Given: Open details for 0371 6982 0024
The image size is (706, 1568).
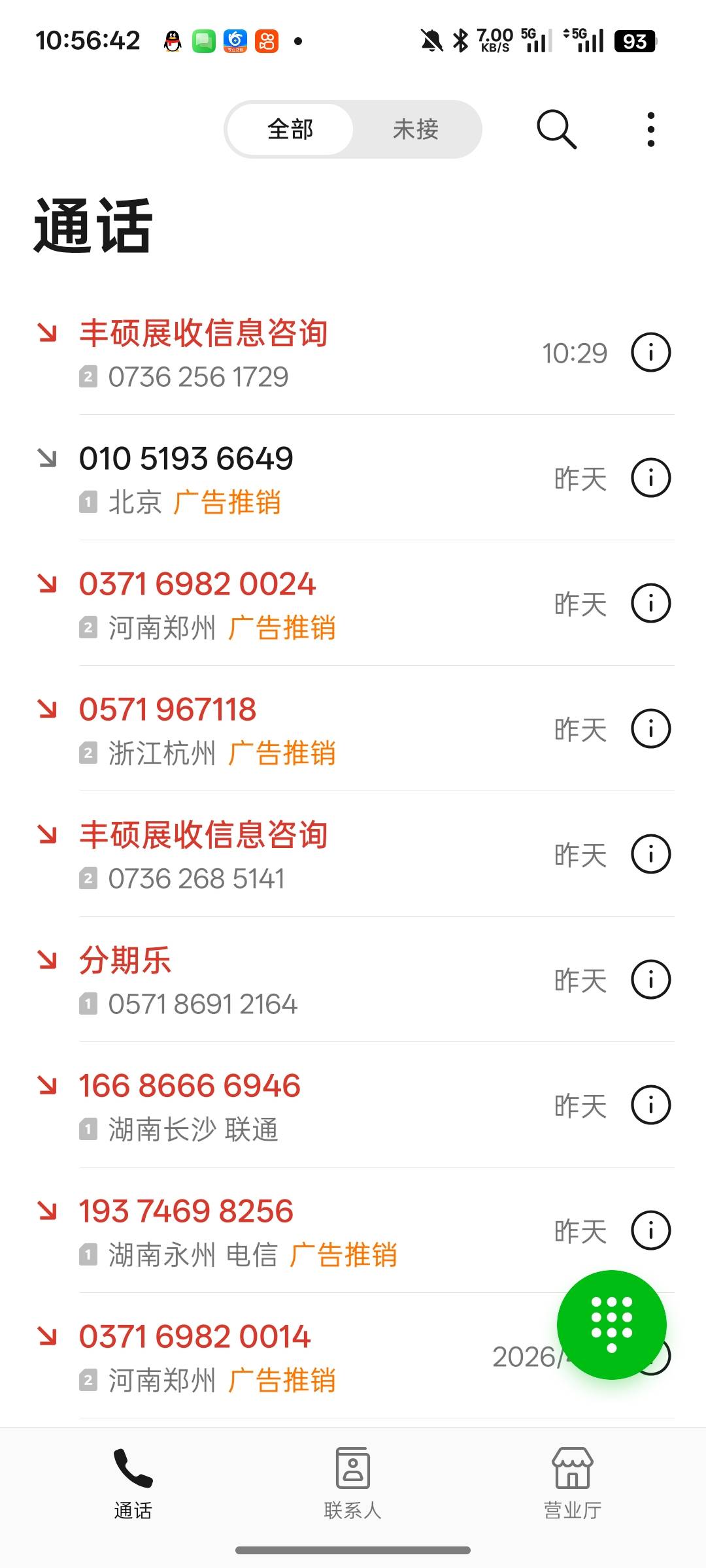Looking at the screenshot, I should [651, 604].
